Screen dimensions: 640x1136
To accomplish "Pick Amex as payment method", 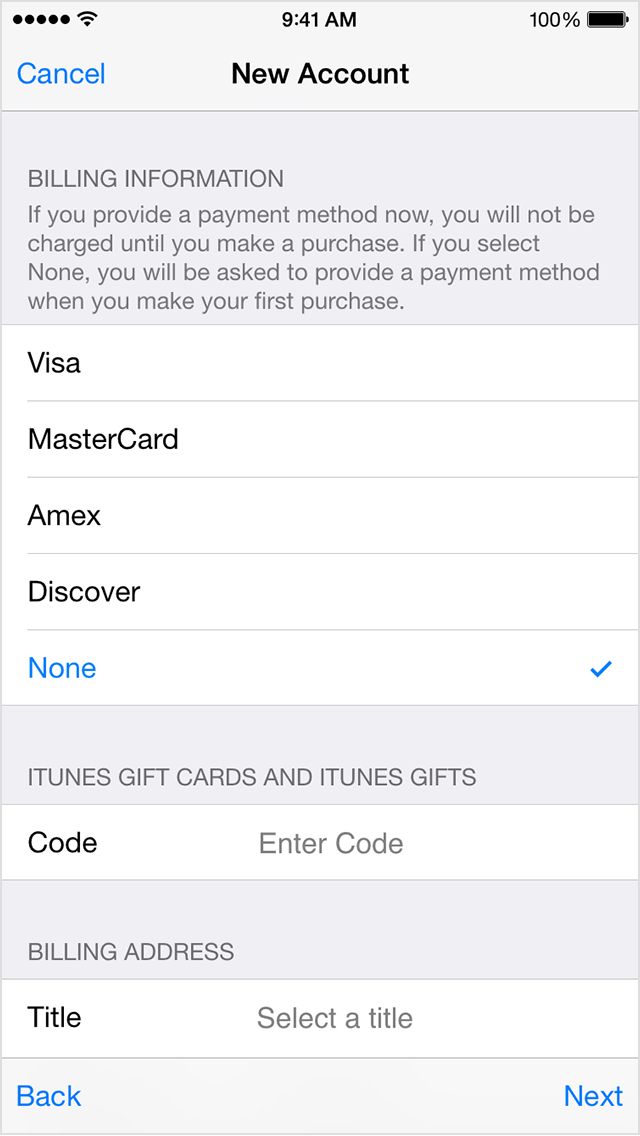I will tap(320, 516).
